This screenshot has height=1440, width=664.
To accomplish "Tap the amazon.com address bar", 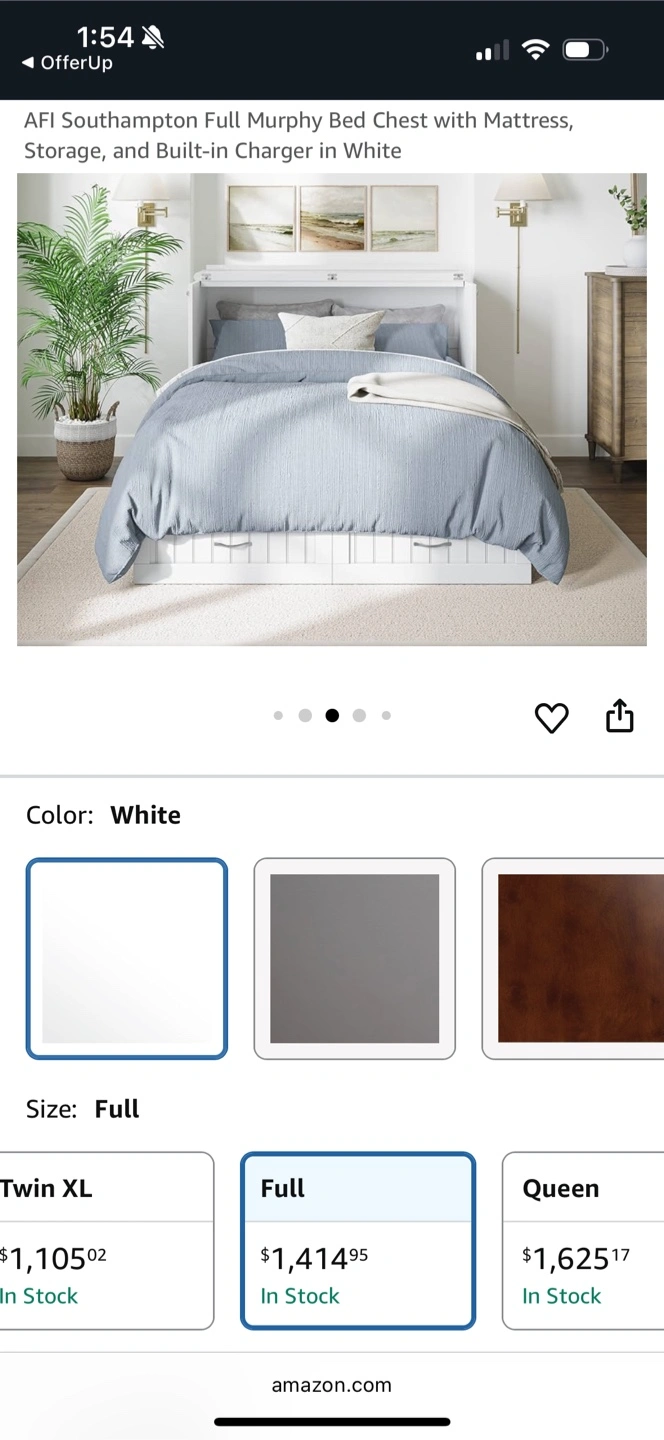I will tap(332, 1385).
